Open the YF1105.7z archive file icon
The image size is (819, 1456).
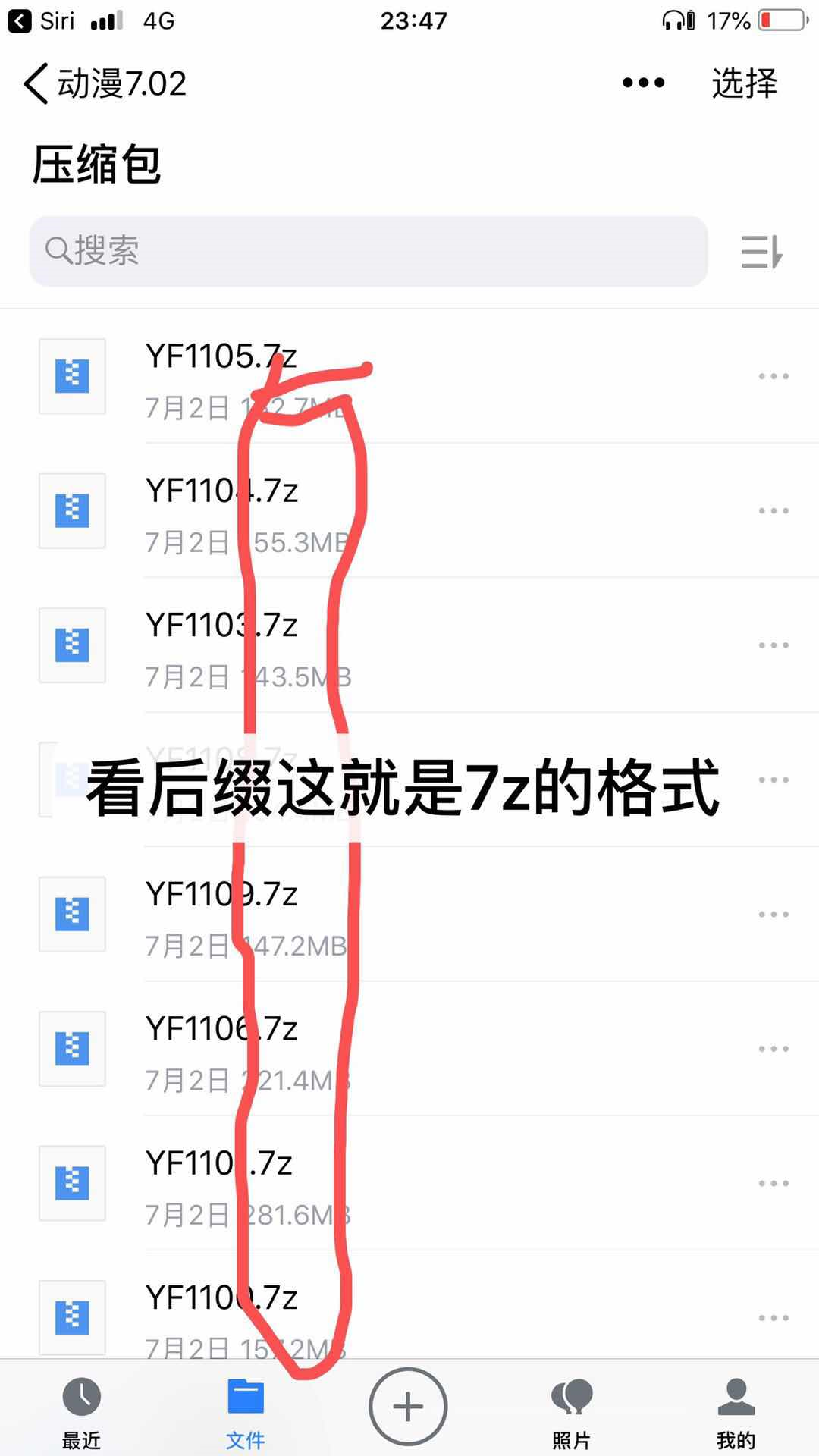pyautogui.click(x=72, y=375)
